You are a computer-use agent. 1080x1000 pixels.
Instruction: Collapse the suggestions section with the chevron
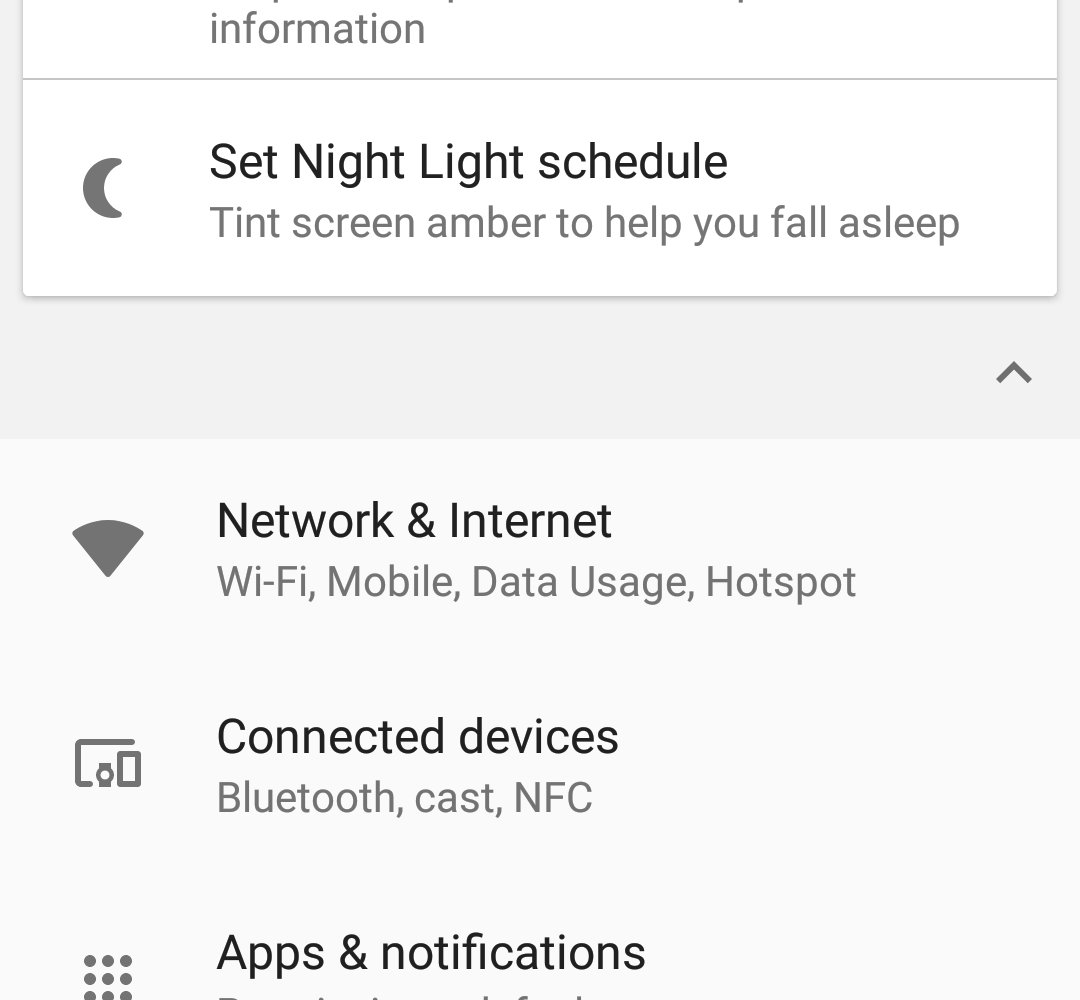pyautogui.click(x=1013, y=373)
